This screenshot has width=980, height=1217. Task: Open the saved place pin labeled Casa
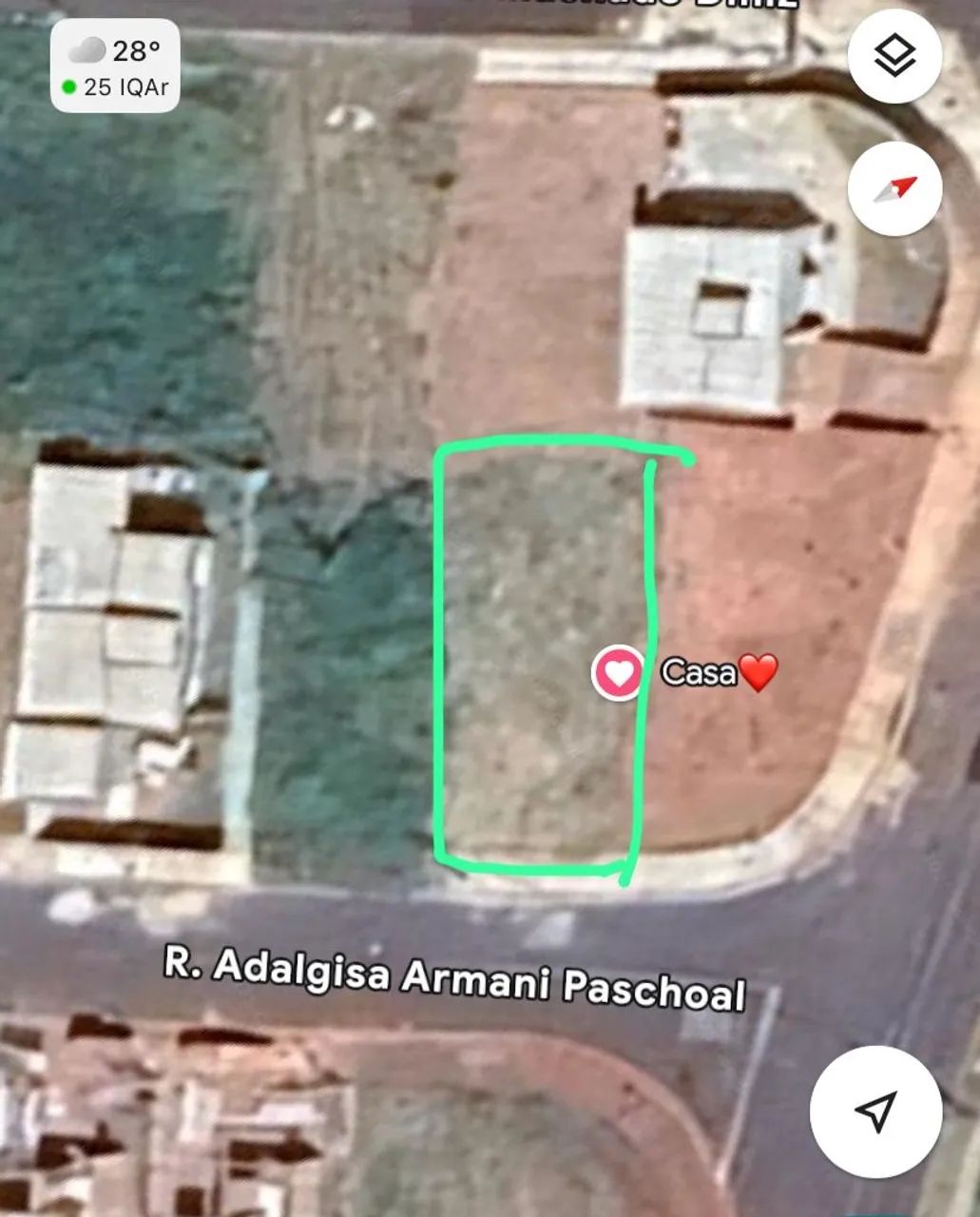tap(619, 673)
